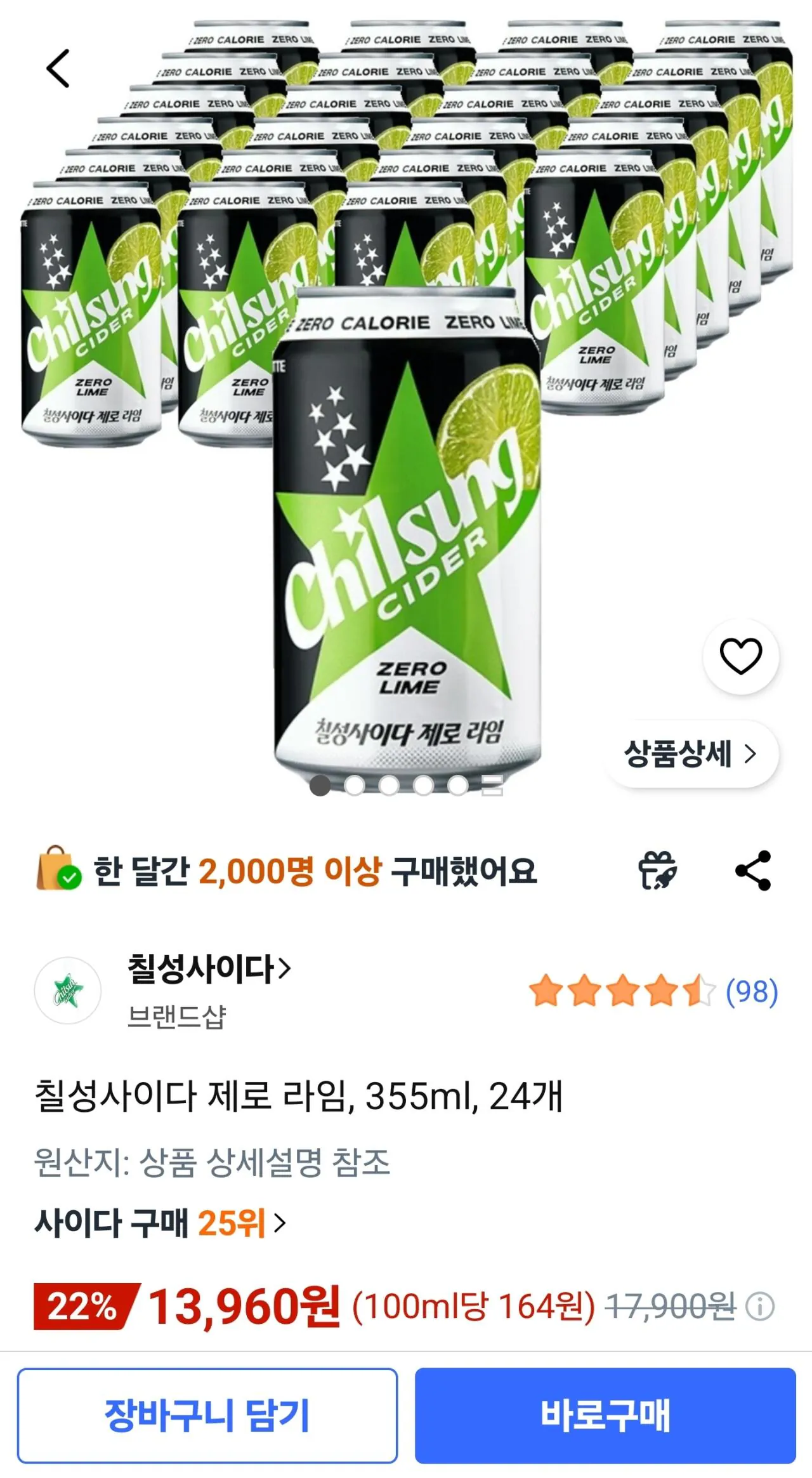This screenshot has height=1478, width=812.
Task: Click the shopping bag purchase badge
Action: coord(53,871)
